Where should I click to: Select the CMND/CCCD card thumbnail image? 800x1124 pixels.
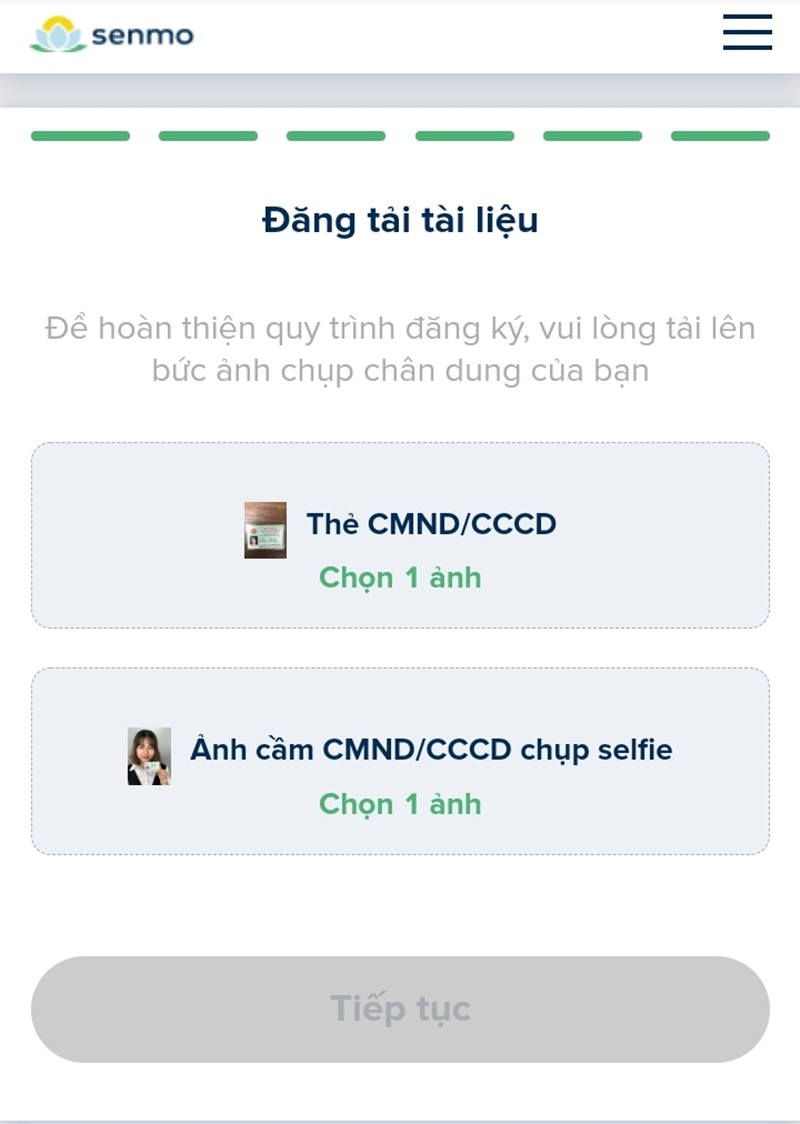point(263,532)
